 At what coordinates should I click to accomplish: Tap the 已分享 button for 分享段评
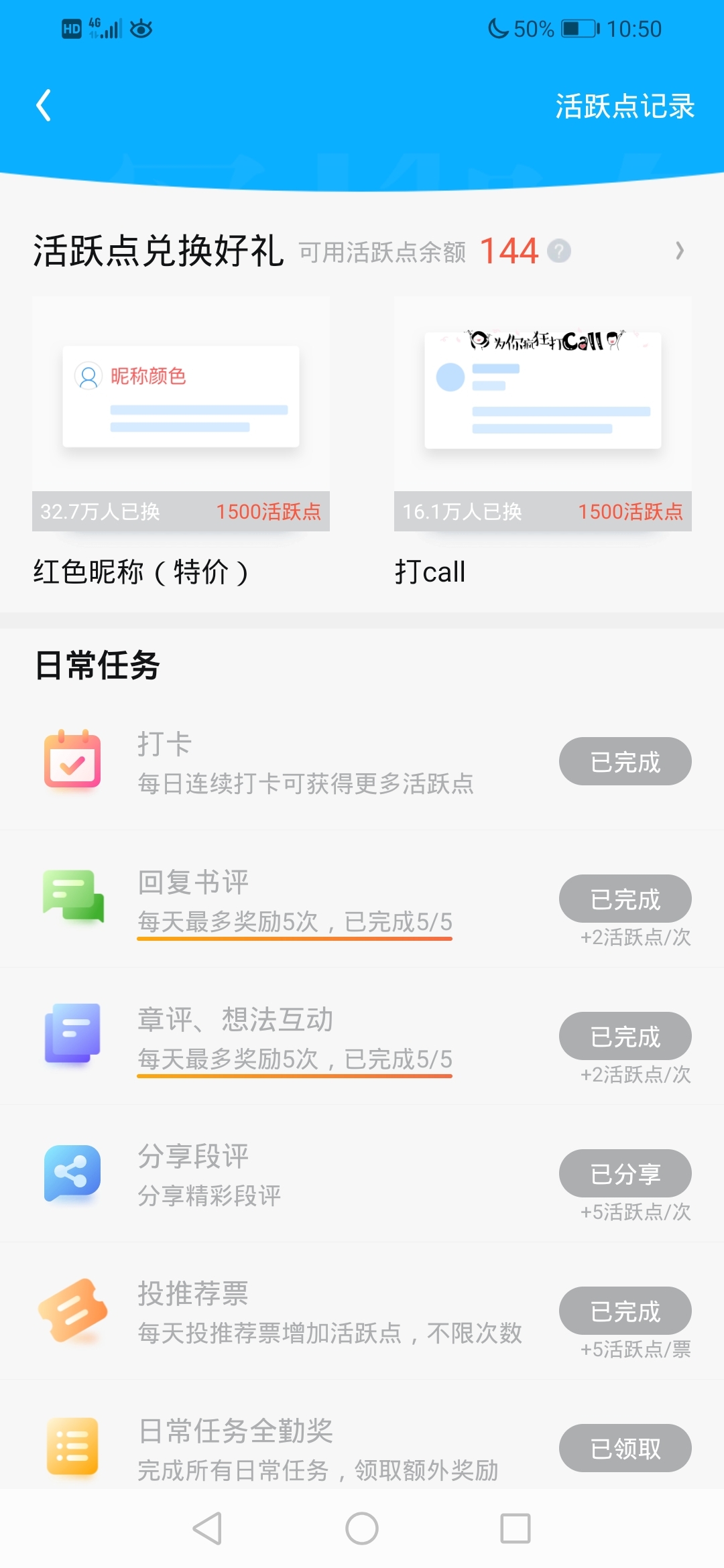[625, 1174]
